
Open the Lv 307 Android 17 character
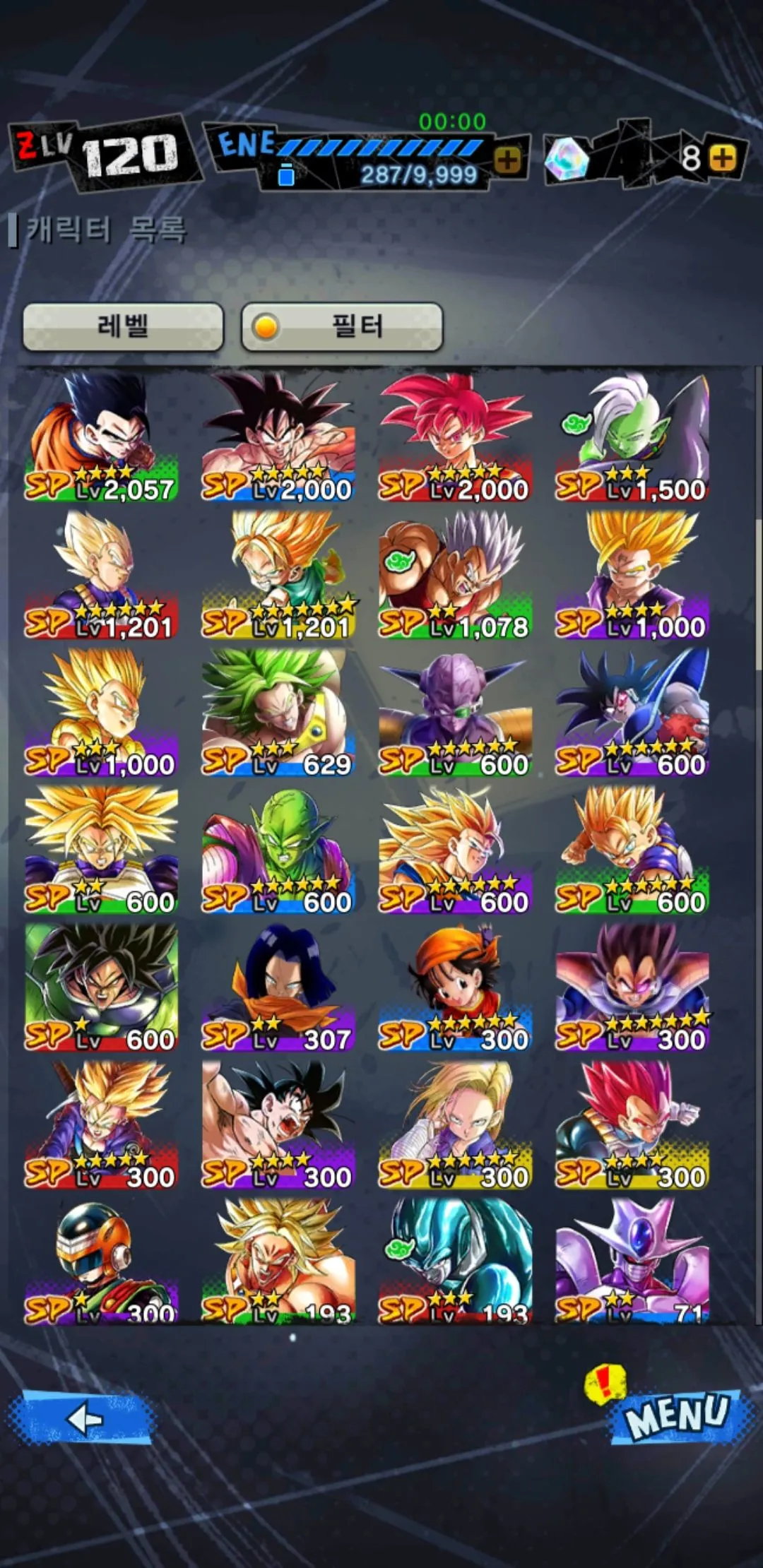tap(278, 987)
